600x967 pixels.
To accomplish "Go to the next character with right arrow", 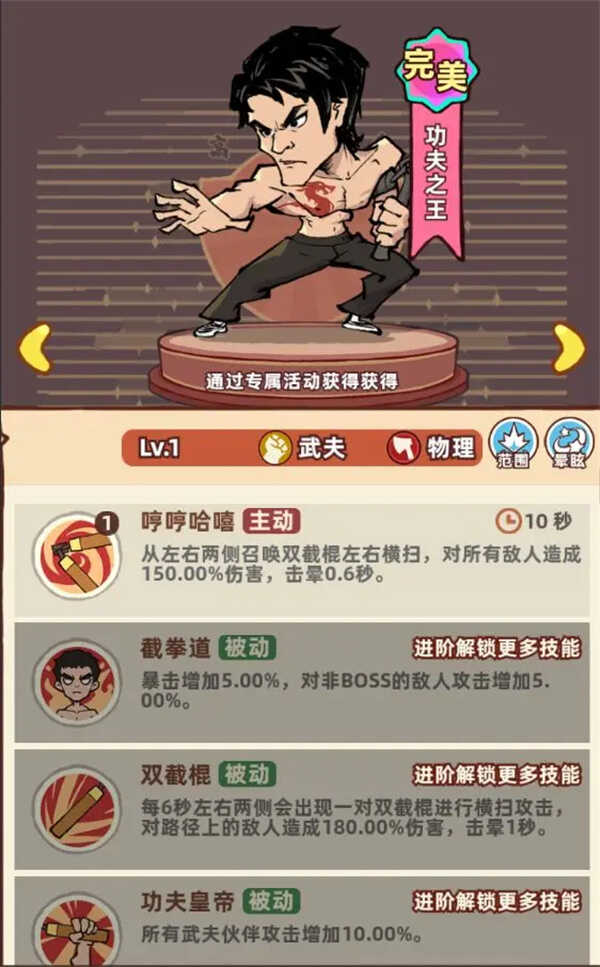I will coord(568,349).
